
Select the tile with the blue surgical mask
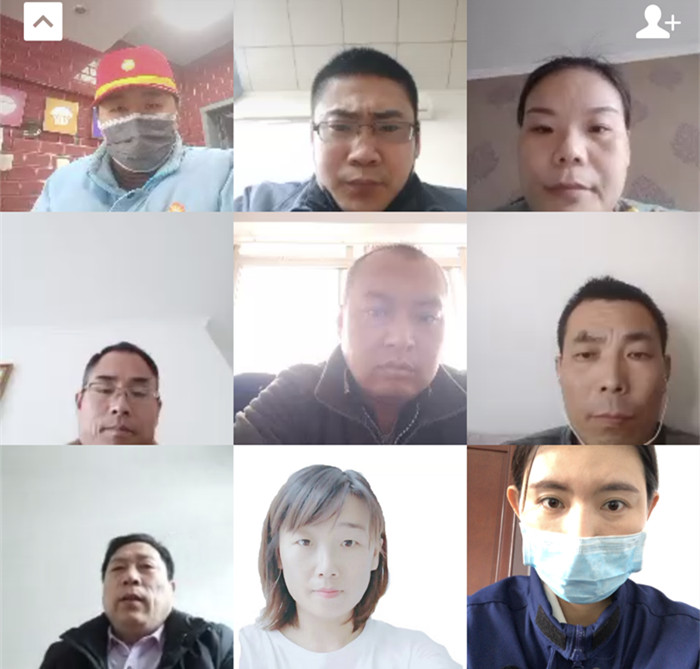(583, 557)
